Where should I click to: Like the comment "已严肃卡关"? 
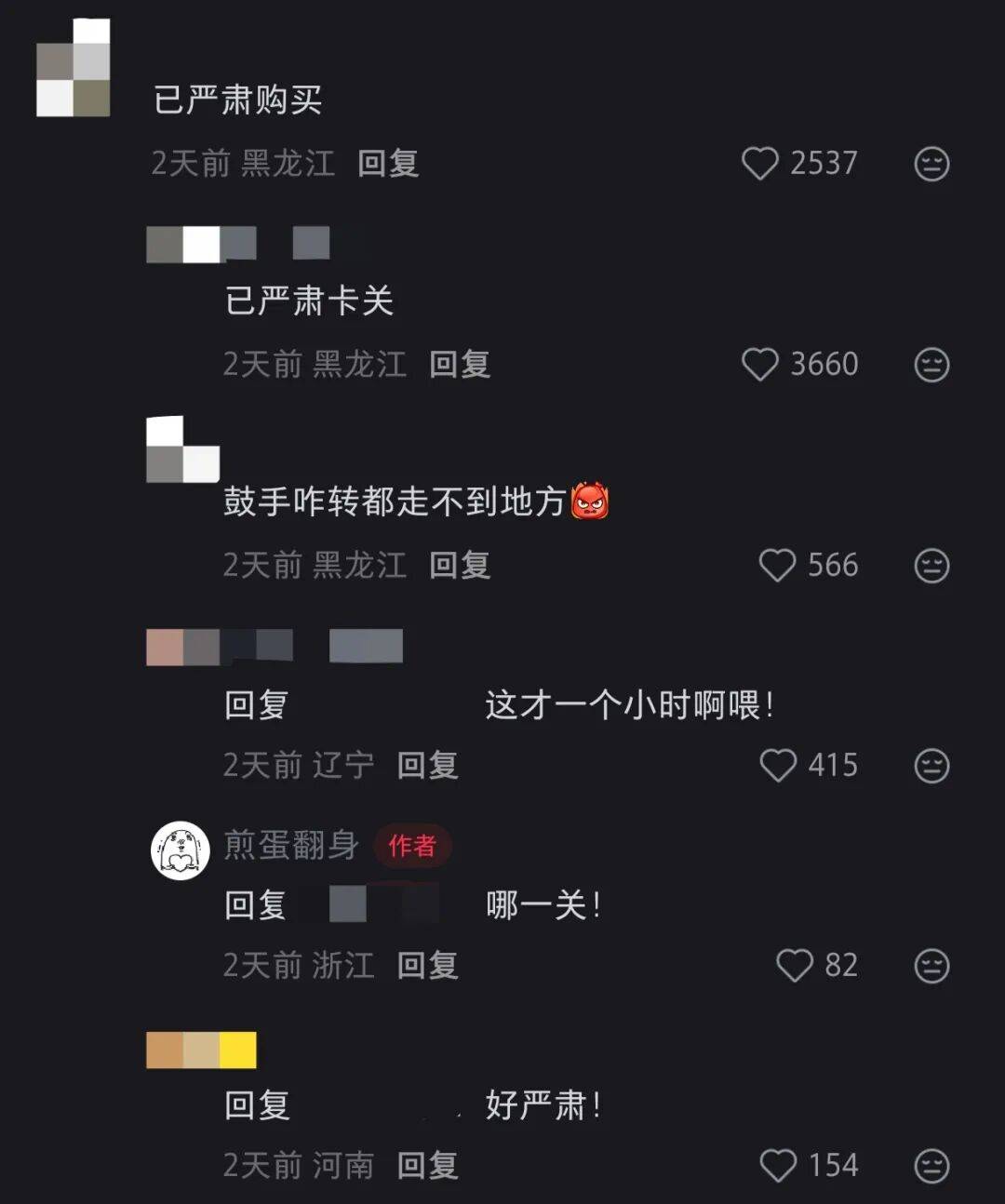pos(760,364)
